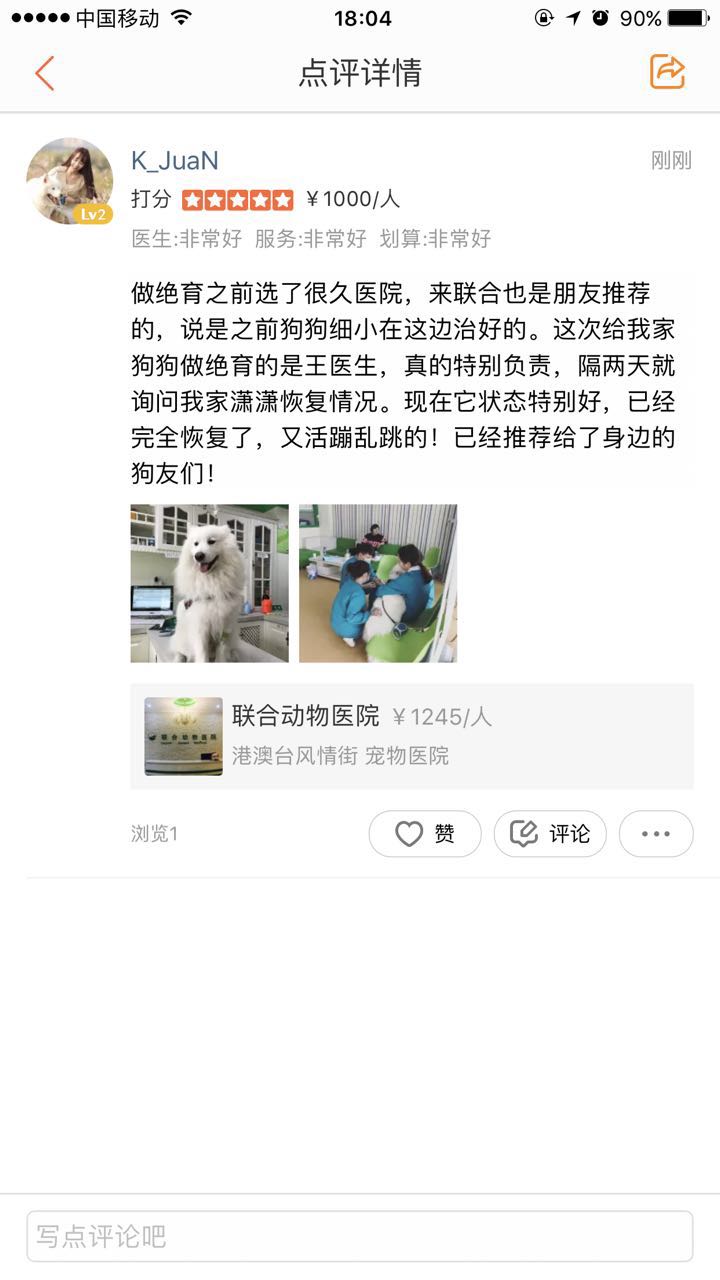Viewport: 720px width, 1280px height.
Task: Like the review with 赞 button
Action: point(425,834)
